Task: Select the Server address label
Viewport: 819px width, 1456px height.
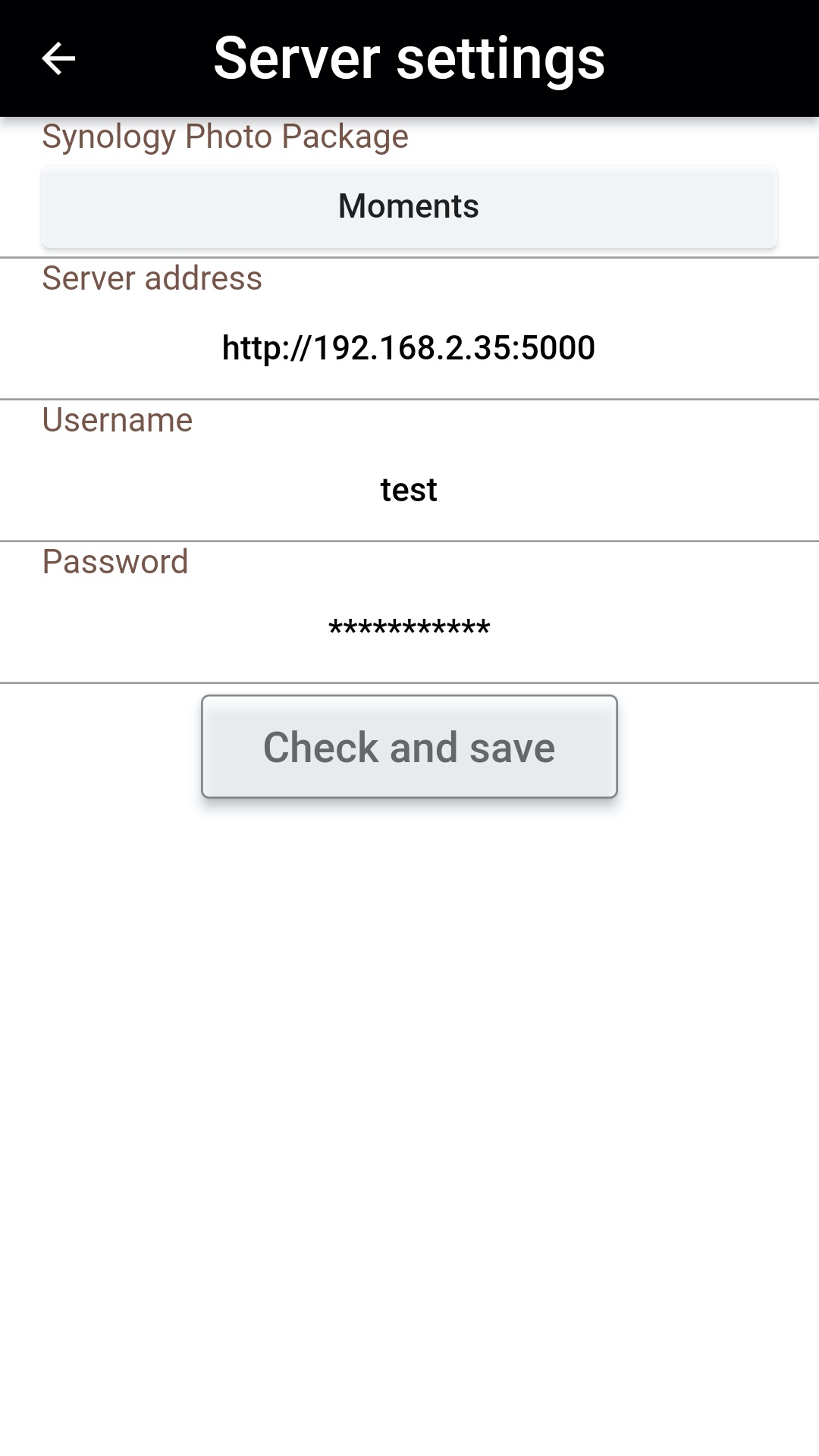Action: (152, 278)
